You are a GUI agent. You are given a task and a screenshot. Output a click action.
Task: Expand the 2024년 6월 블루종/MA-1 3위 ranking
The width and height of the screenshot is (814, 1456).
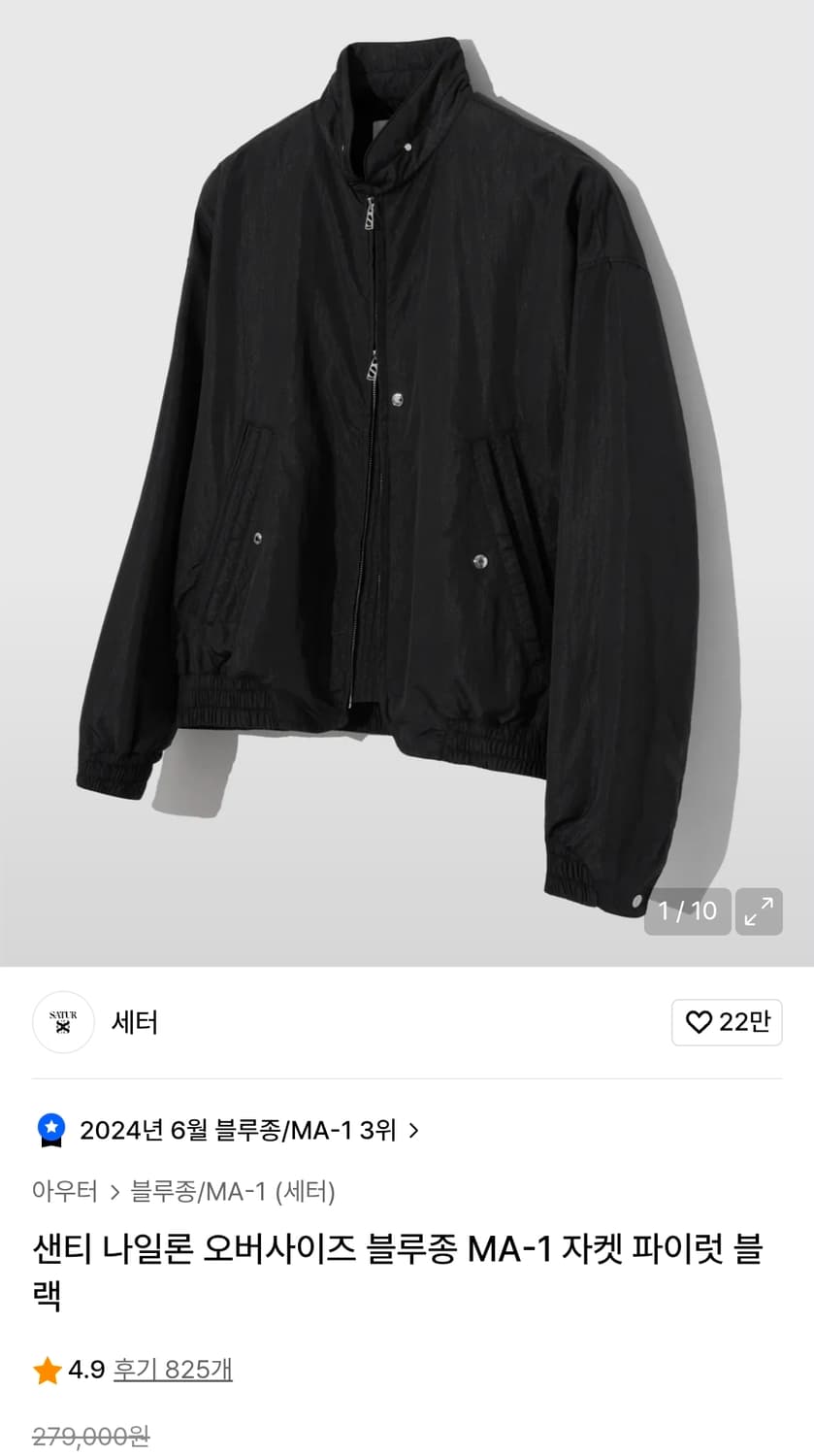tap(228, 1130)
